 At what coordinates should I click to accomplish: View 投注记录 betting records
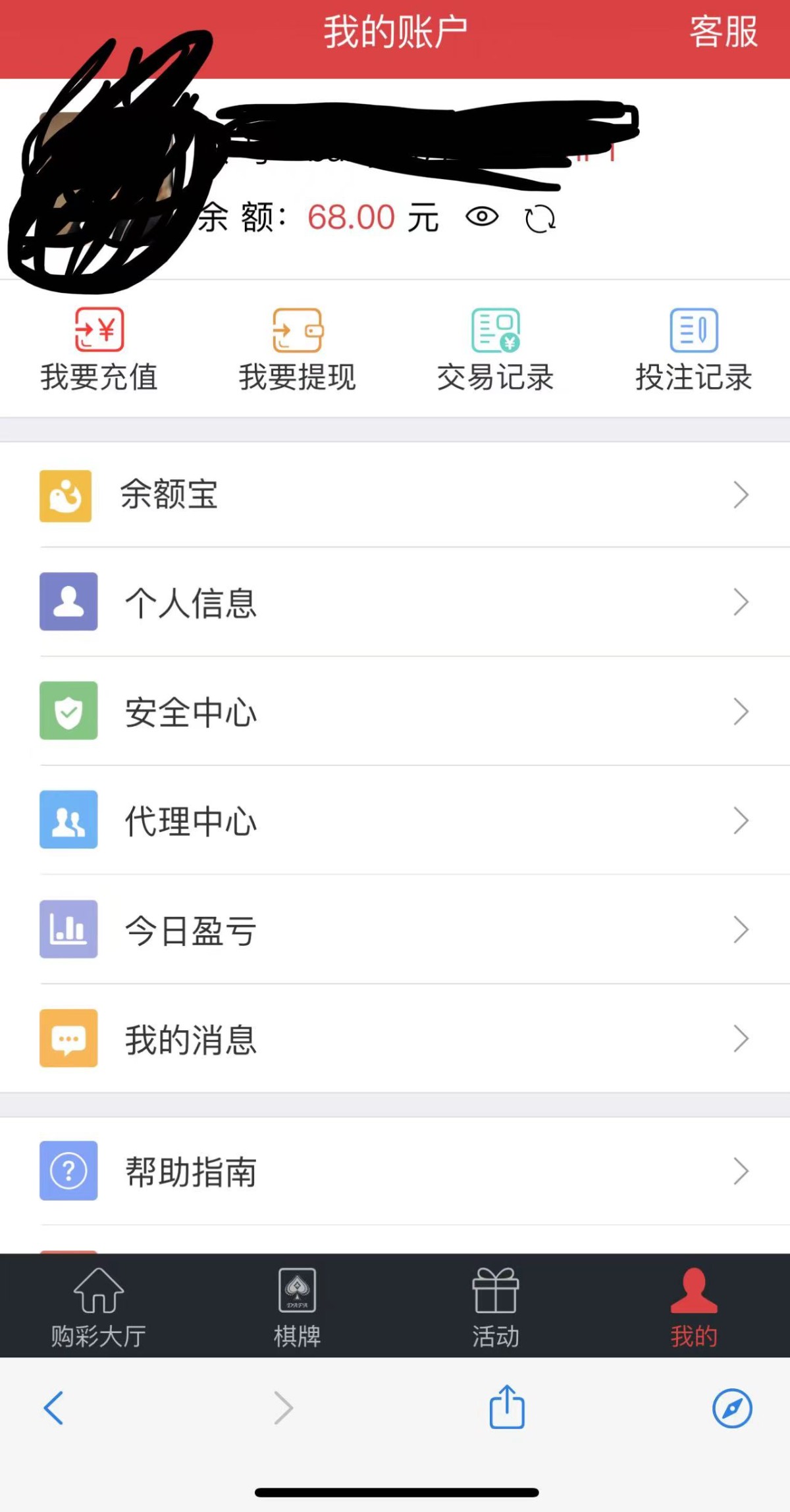click(693, 350)
